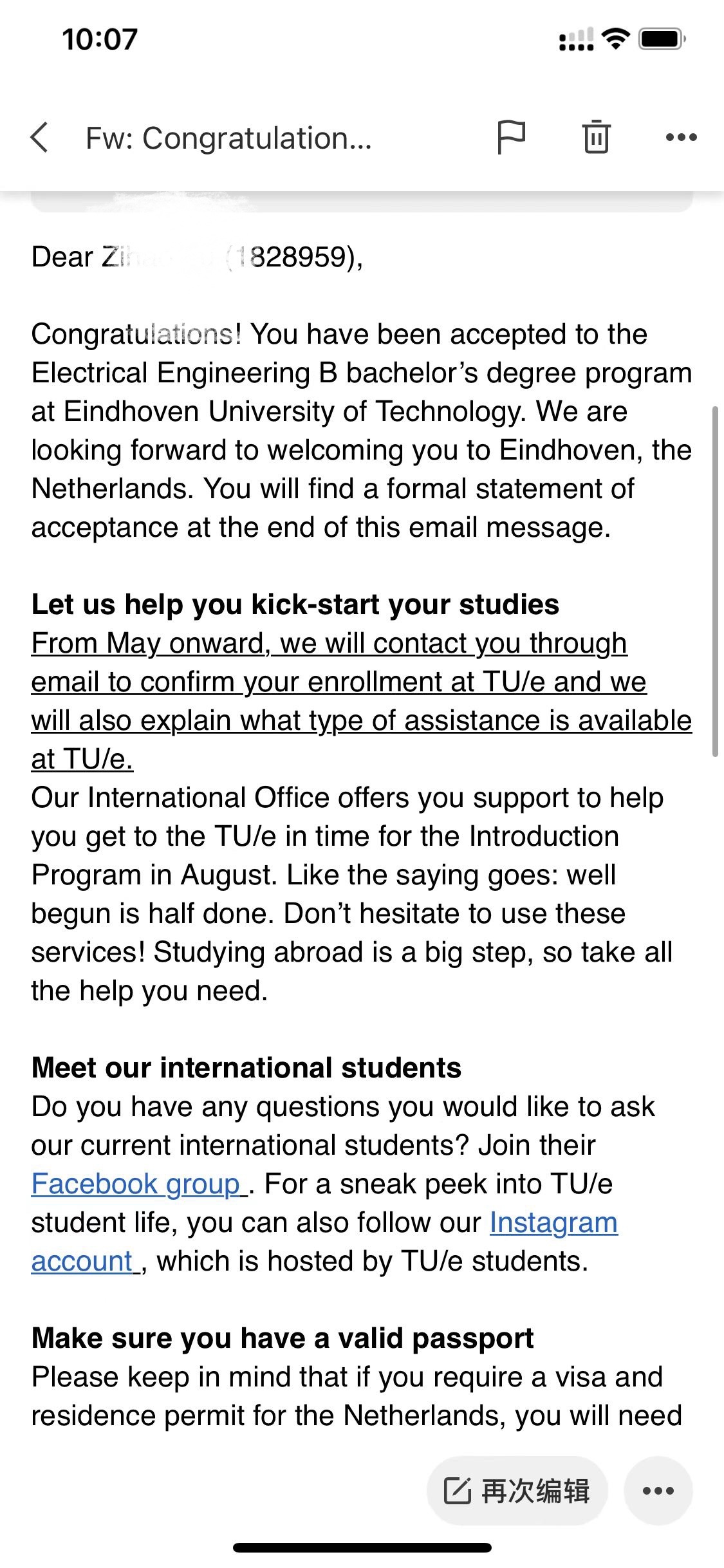Flag this email
The width and height of the screenshot is (724, 1568).
512,137
